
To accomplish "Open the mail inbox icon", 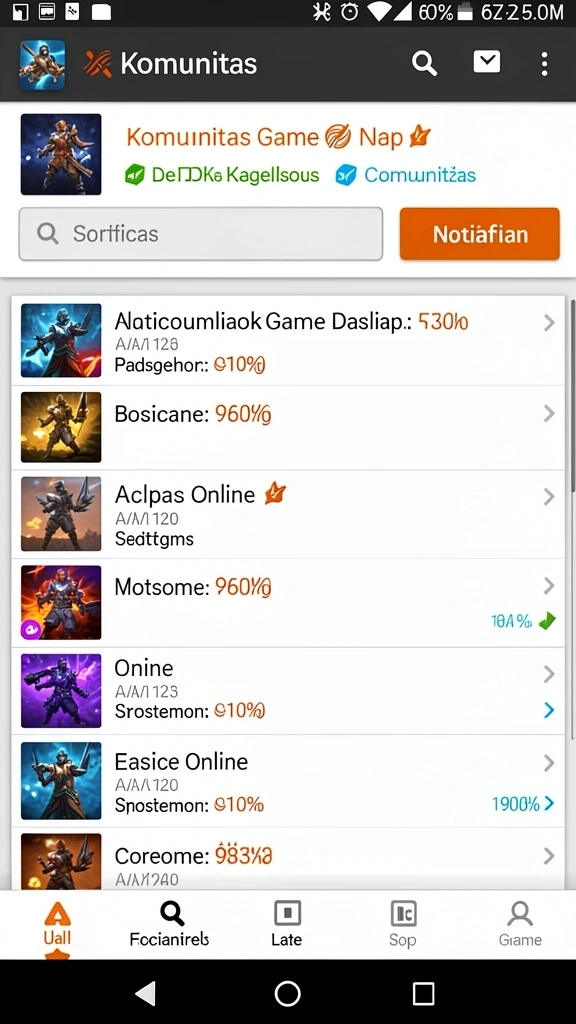I will [x=487, y=63].
